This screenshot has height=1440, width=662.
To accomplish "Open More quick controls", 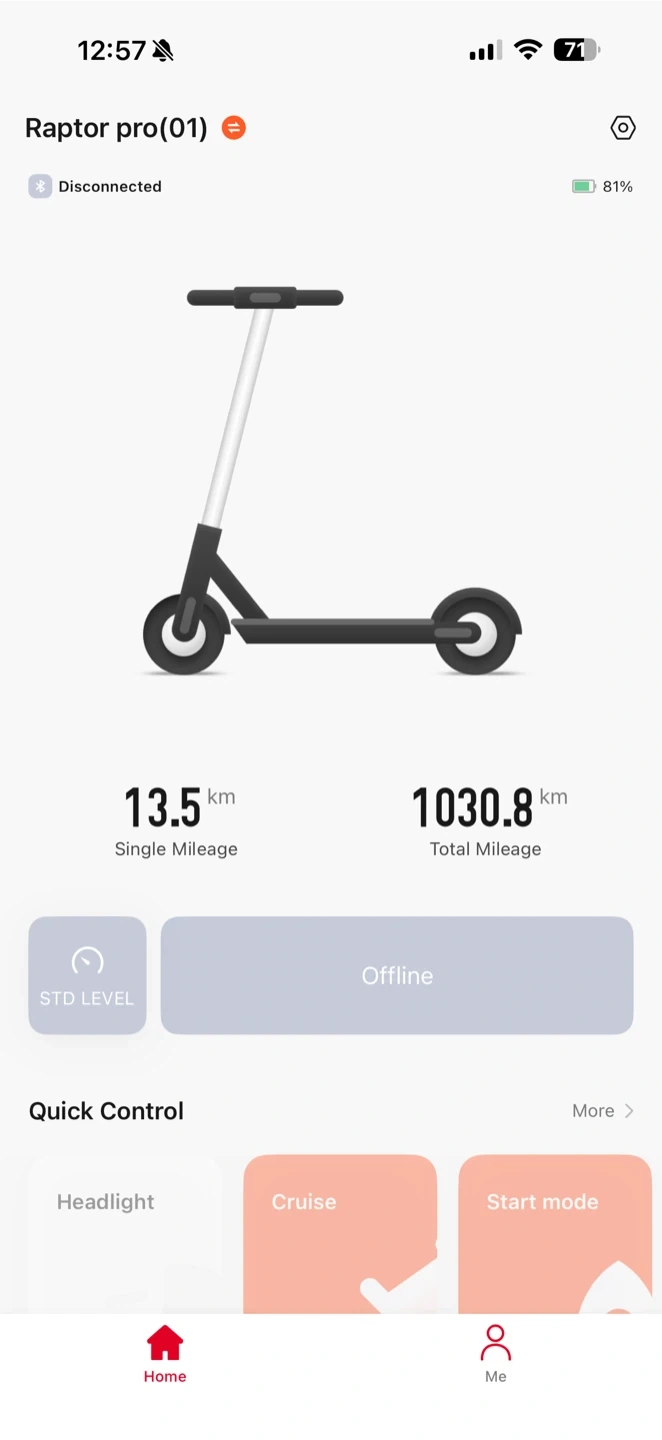I will pos(602,1111).
